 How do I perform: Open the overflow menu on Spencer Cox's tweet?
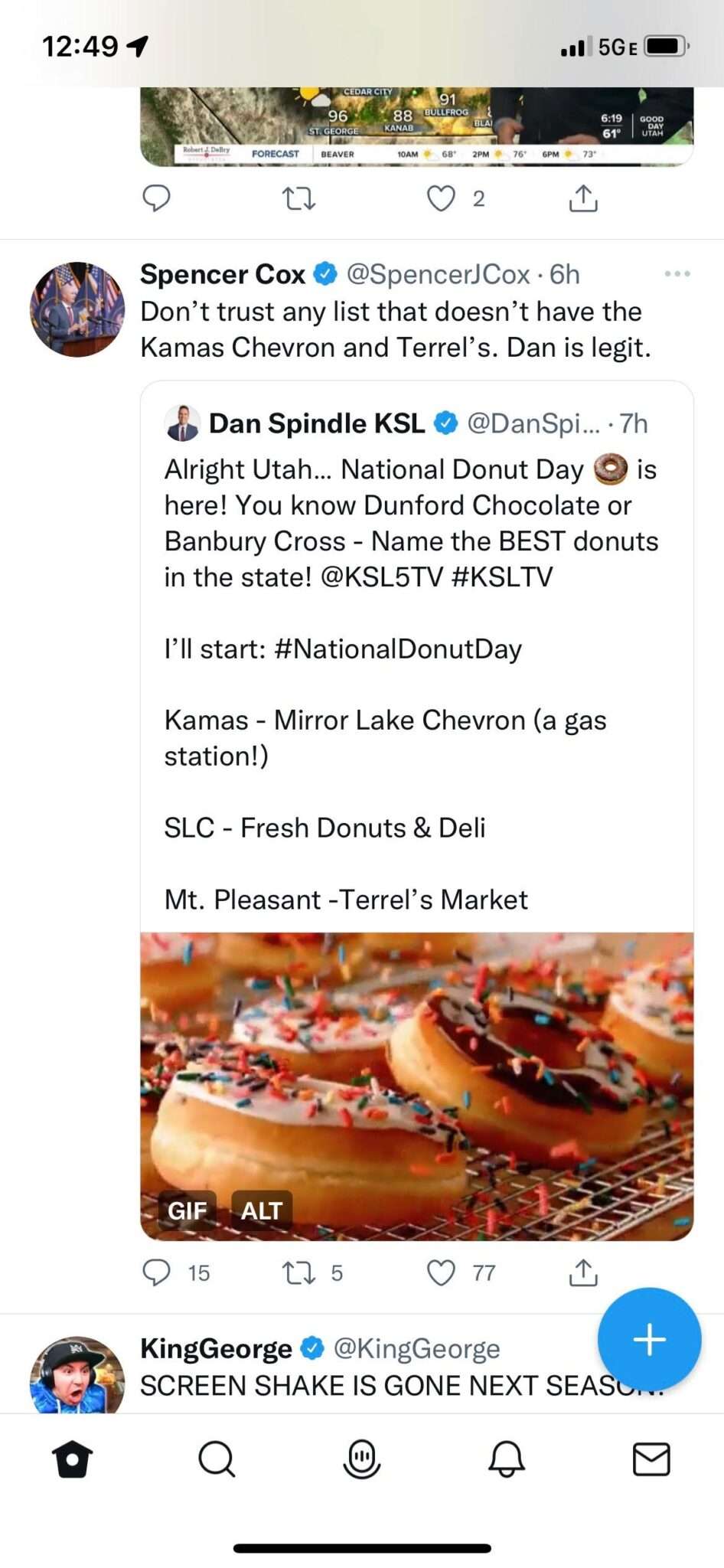pyautogui.click(x=677, y=273)
